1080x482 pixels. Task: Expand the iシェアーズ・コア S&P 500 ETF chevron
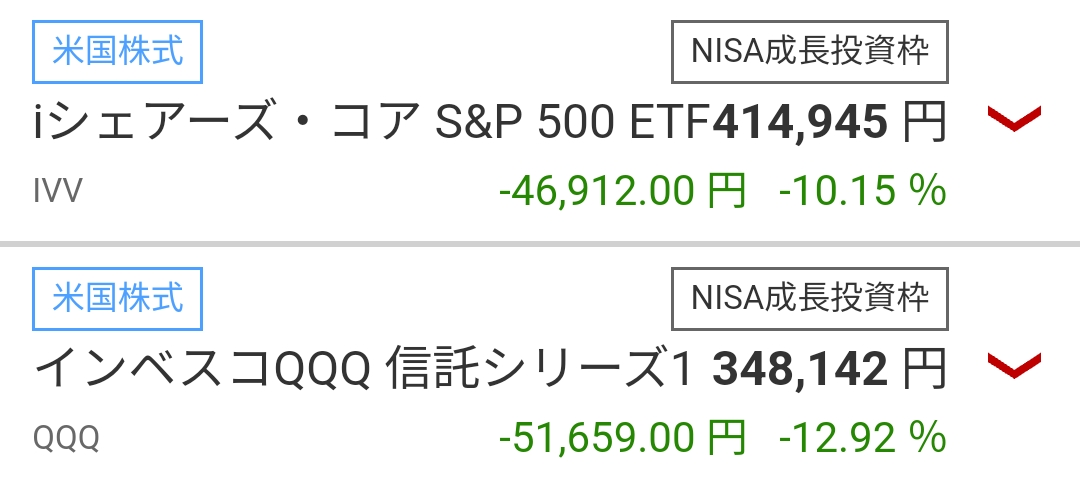point(1014,119)
